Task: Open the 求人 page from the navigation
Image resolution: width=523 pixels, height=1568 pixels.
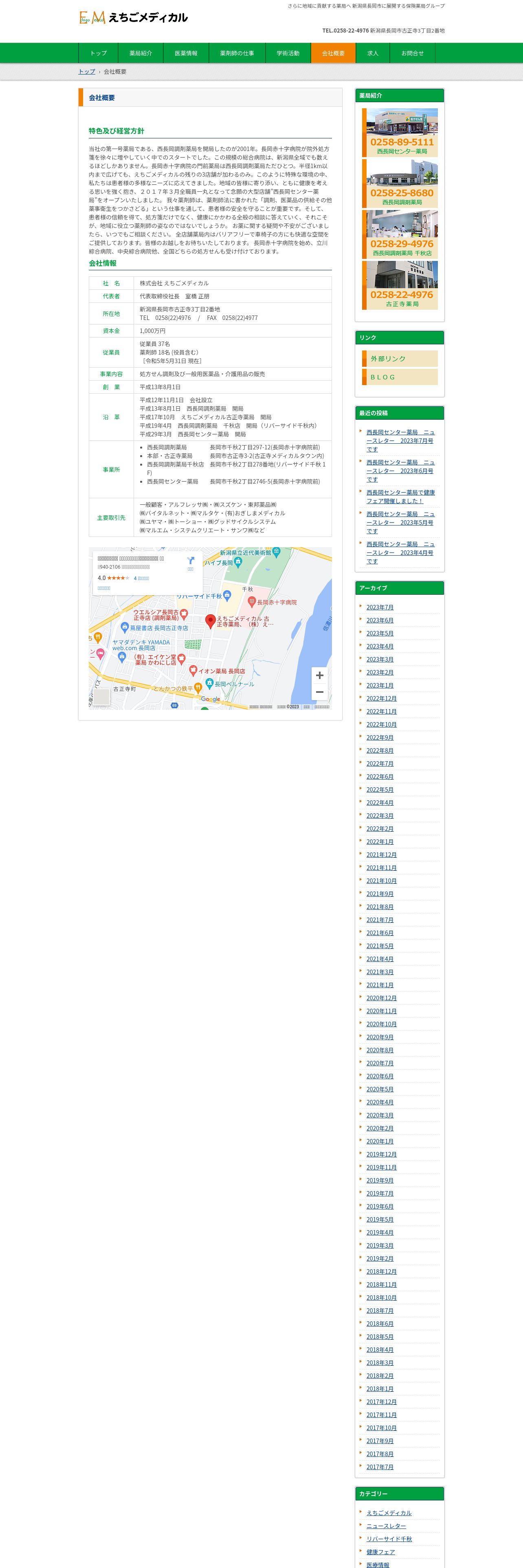Action: (373, 53)
